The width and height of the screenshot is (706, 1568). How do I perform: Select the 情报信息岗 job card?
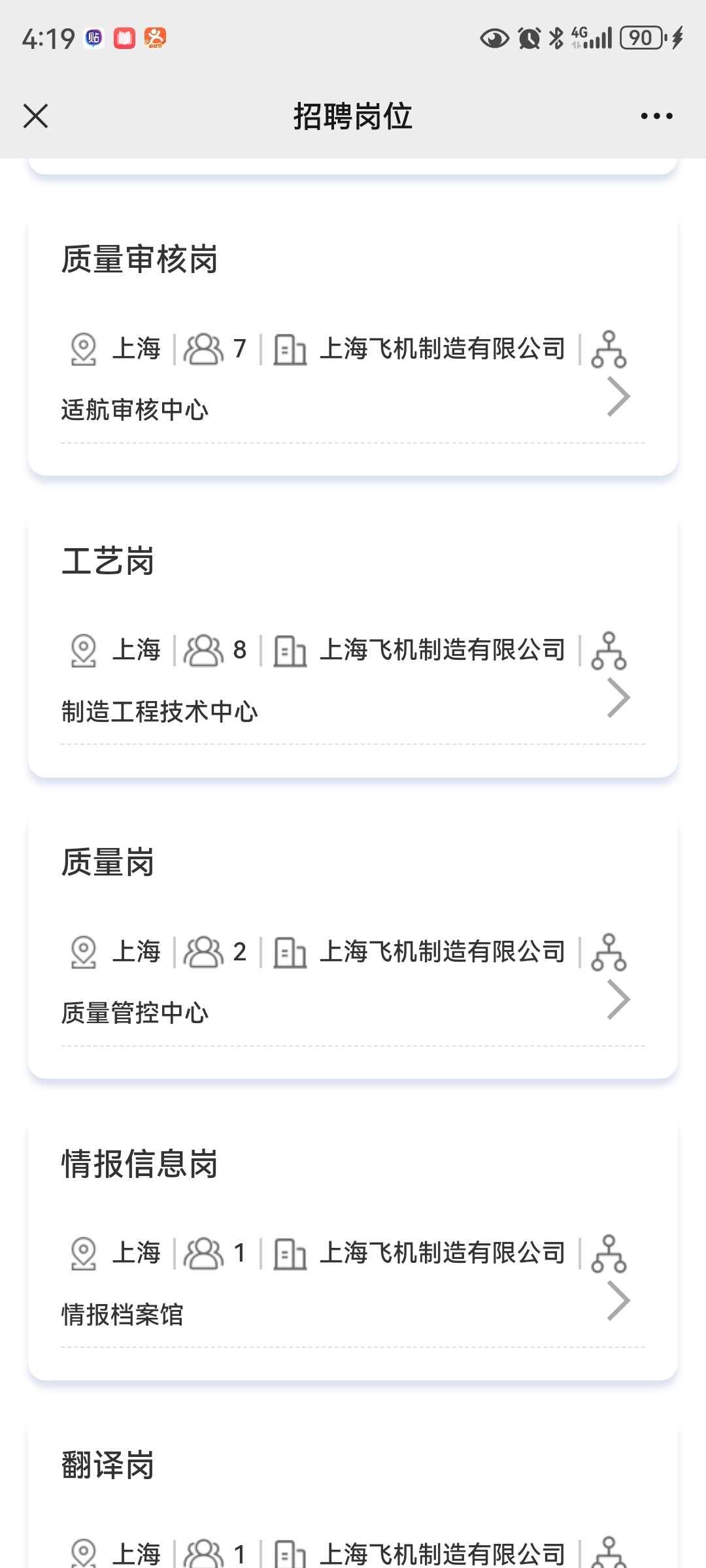tap(353, 1249)
